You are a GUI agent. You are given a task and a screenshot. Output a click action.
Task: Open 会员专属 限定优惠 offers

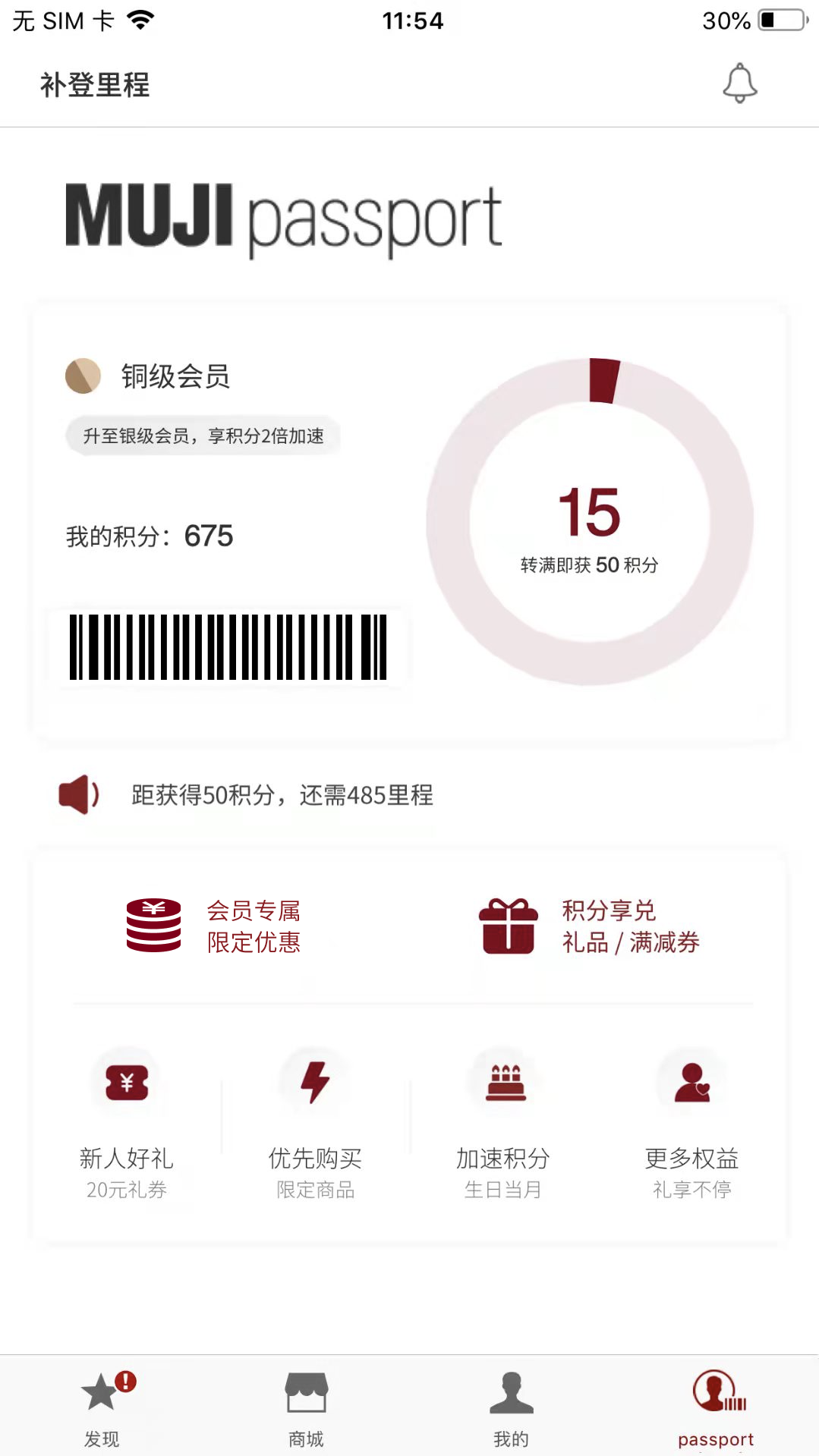tap(214, 926)
